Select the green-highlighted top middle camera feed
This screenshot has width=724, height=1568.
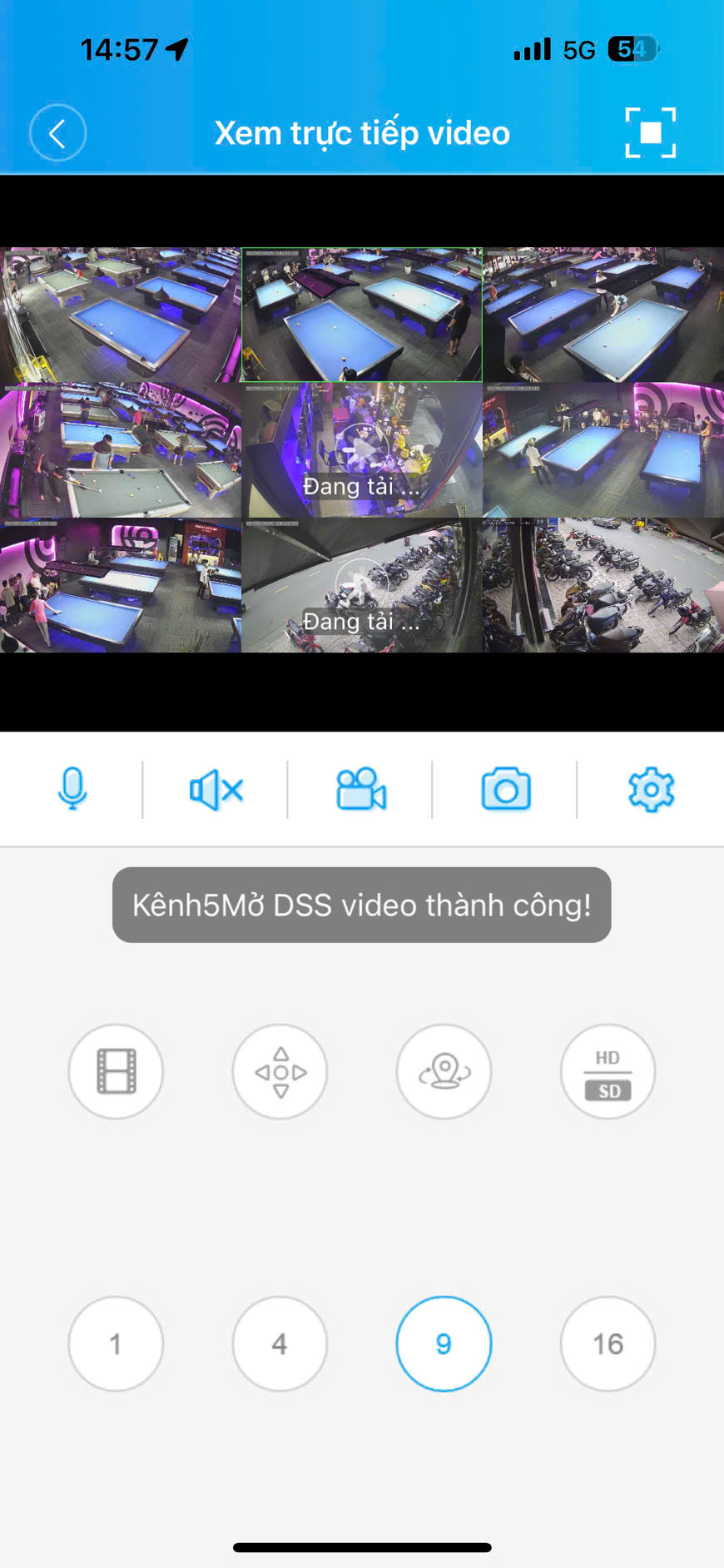coord(362,315)
